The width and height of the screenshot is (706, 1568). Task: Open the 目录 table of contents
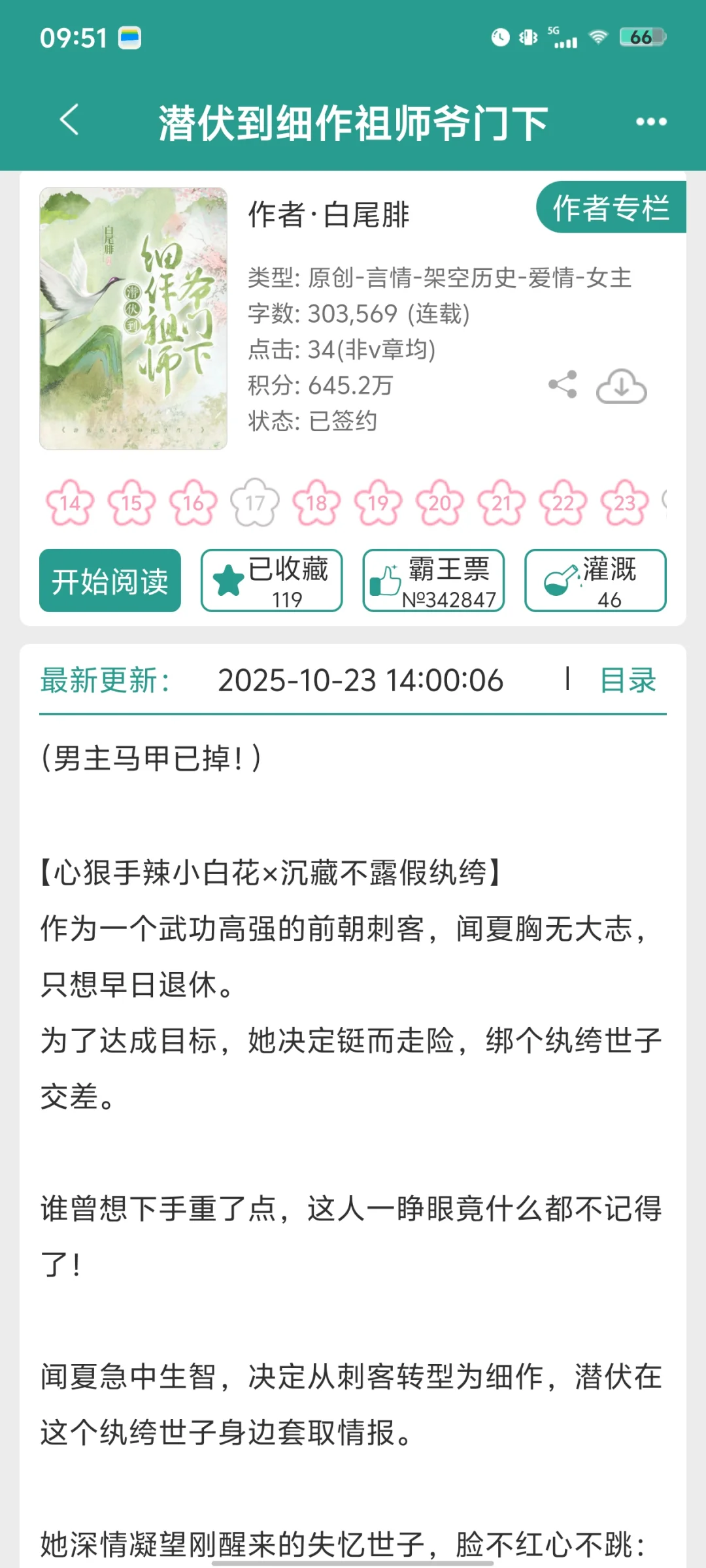628,680
